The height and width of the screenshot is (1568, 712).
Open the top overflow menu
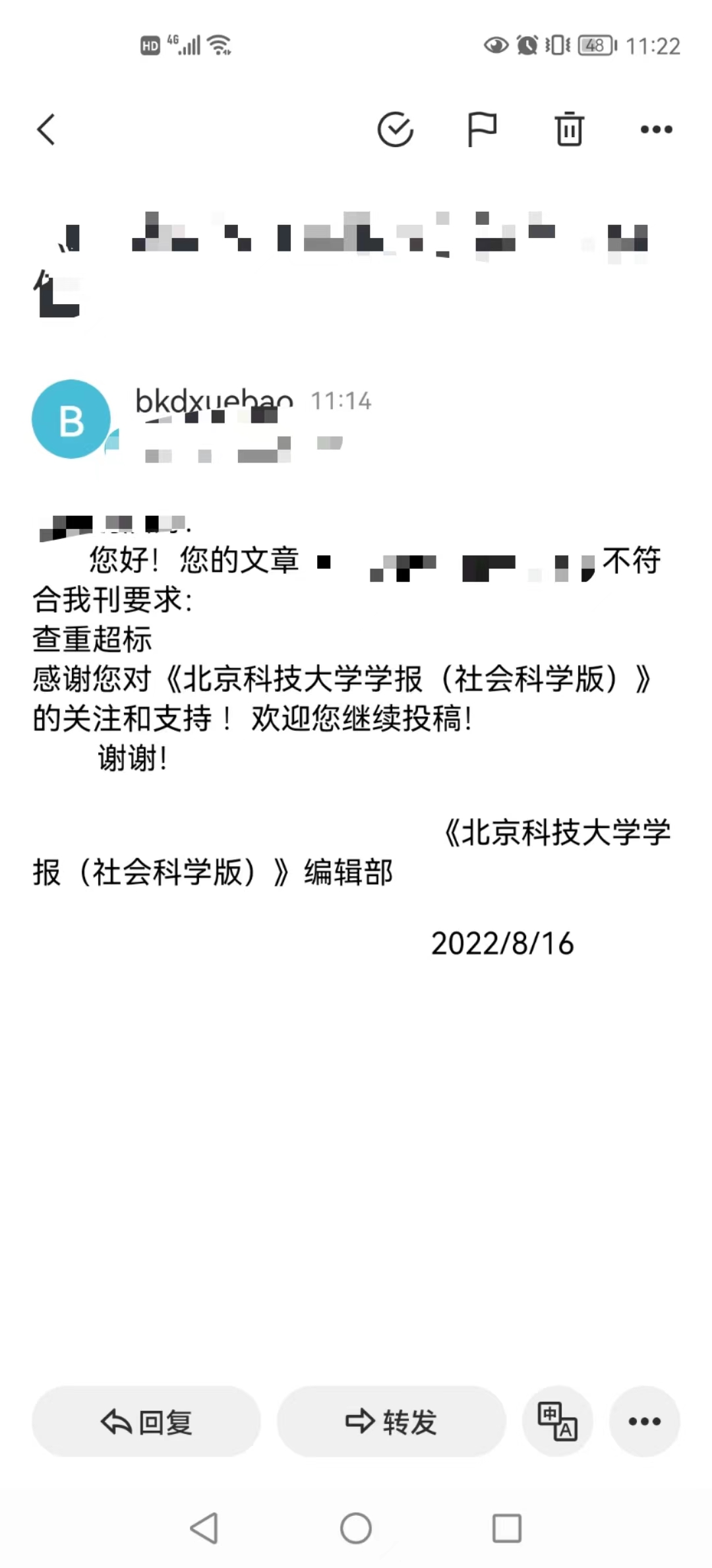coord(657,129)
